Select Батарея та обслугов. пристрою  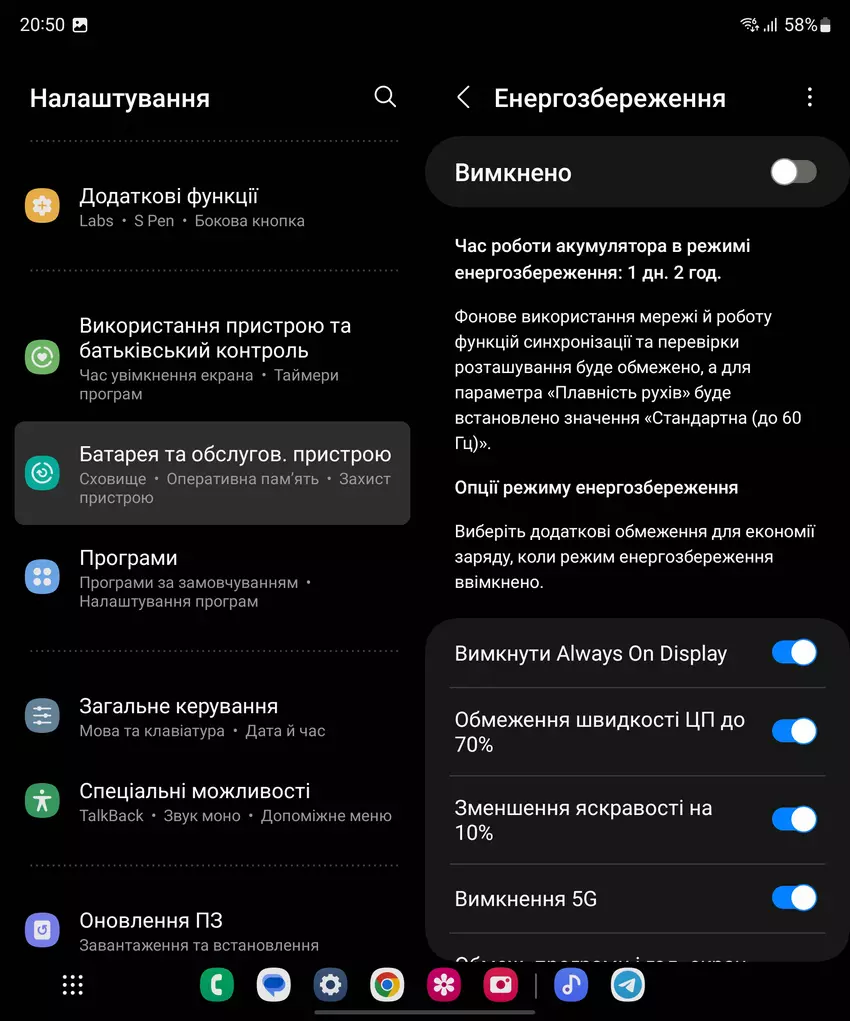click(x=212, y=473)
